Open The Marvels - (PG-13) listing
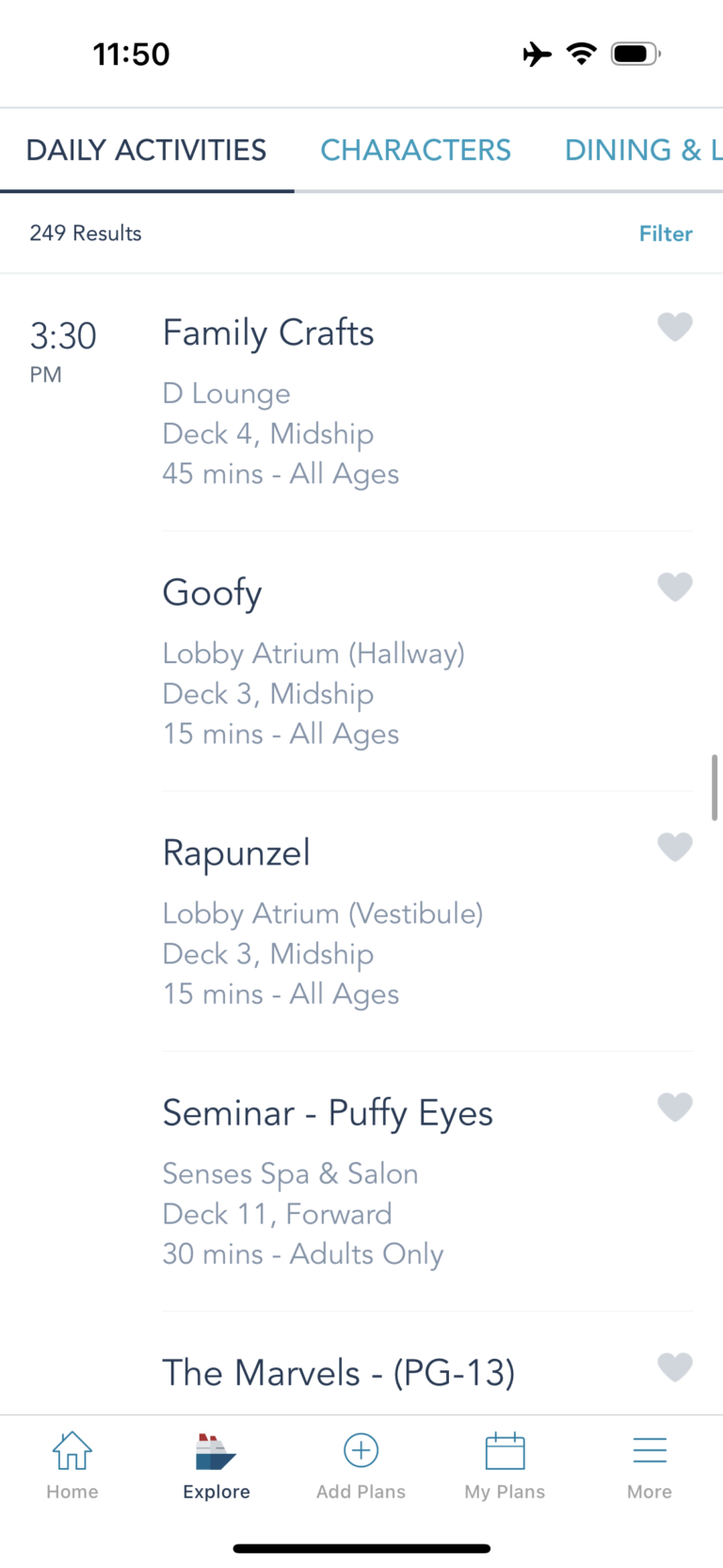 pos(338,1373)
